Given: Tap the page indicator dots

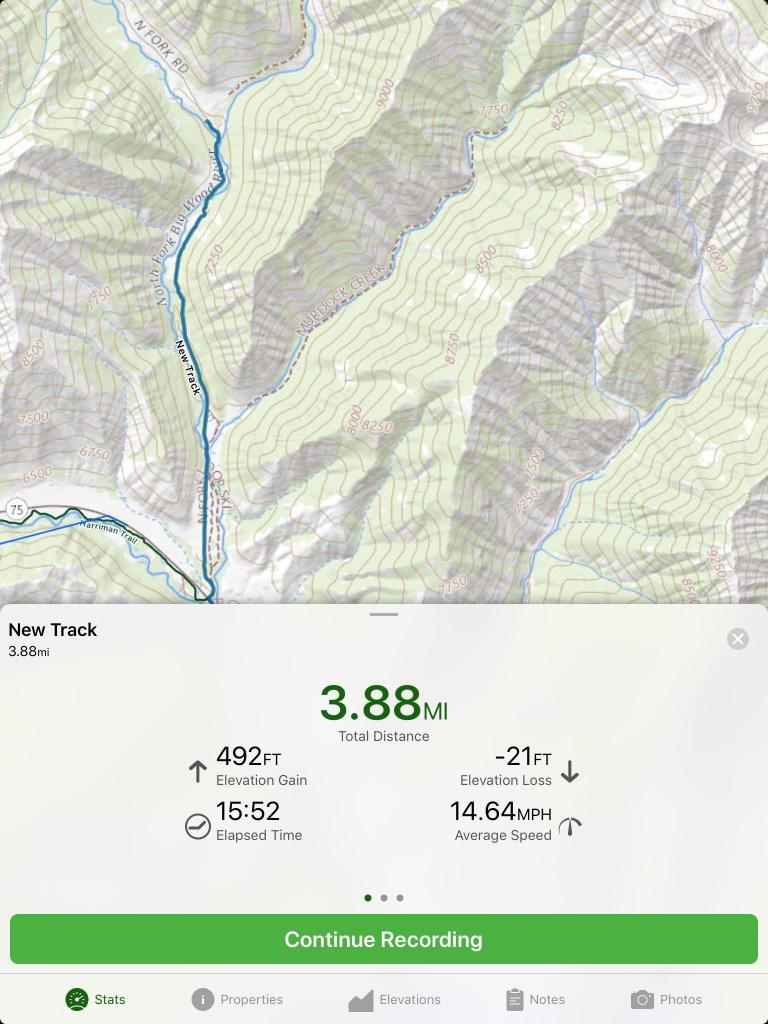Looking at the screenshot, I should [384, 898].
